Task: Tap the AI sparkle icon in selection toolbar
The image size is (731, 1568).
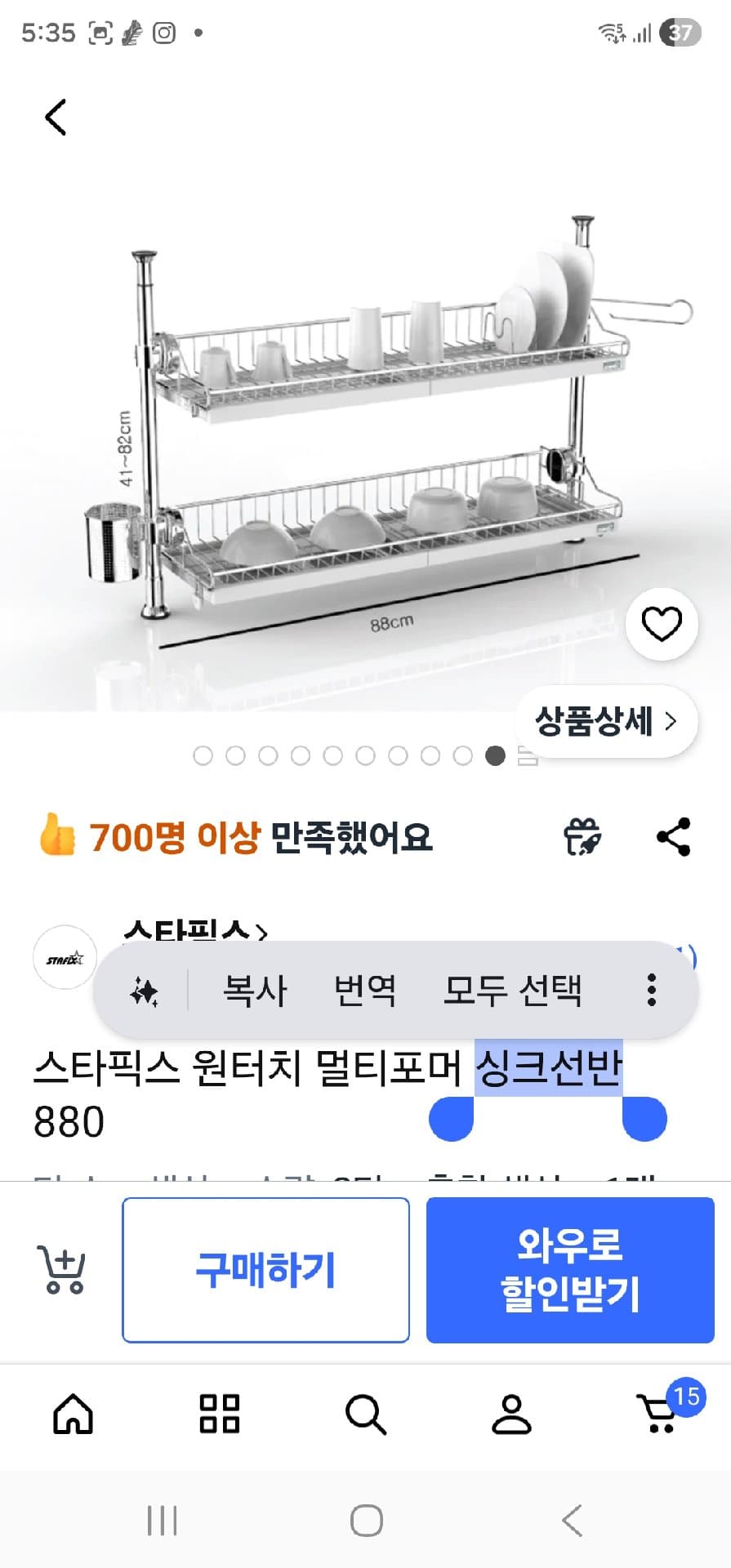Action: tap(147, 991)
